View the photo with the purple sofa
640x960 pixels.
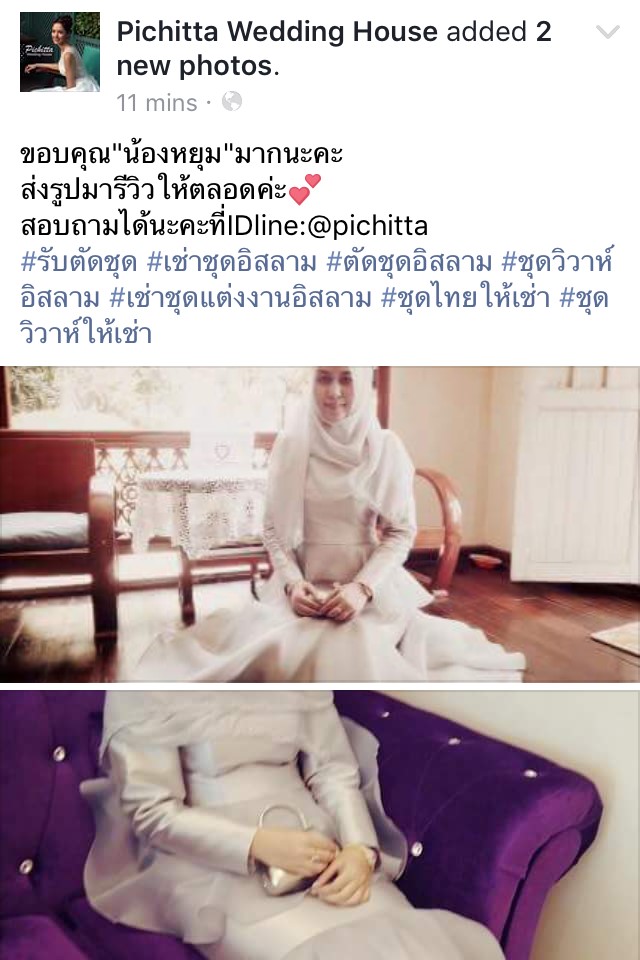(320, 825)
